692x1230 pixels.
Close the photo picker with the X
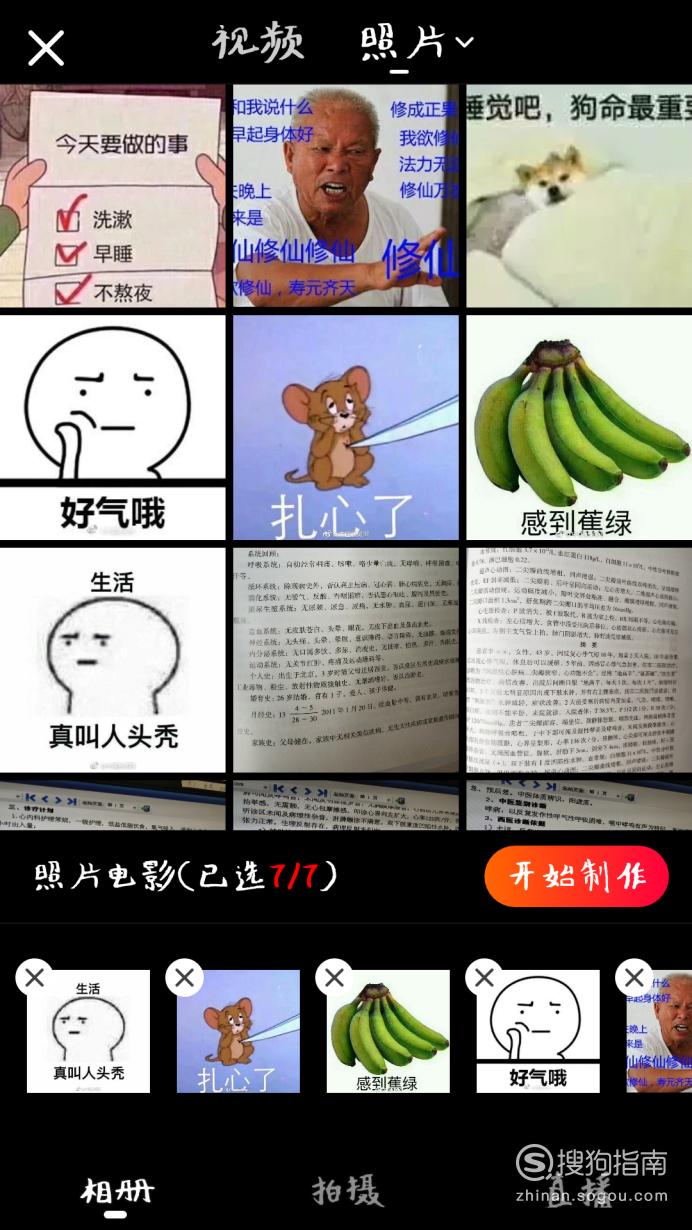(x=46, y=47)
